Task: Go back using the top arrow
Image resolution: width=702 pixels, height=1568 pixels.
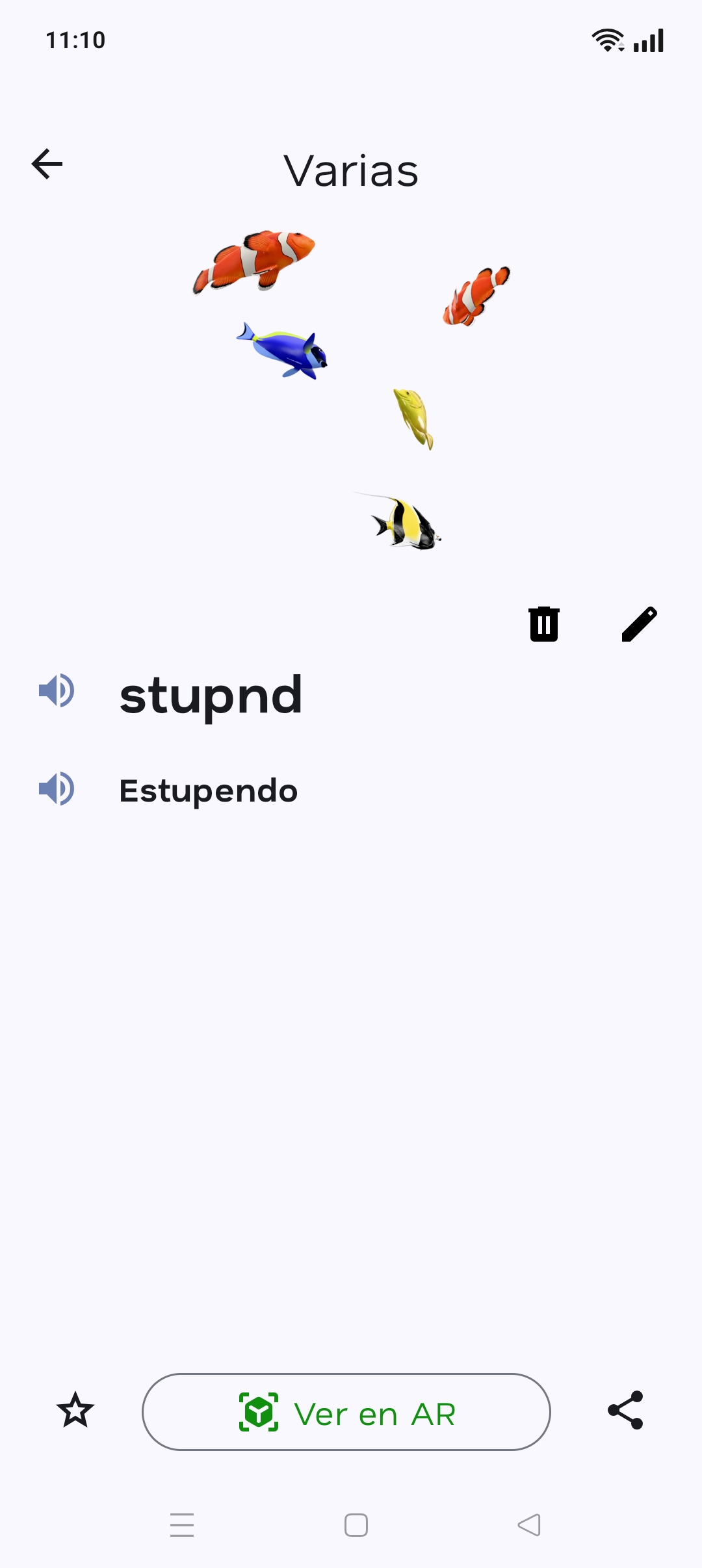Action: tap(47, 164)
